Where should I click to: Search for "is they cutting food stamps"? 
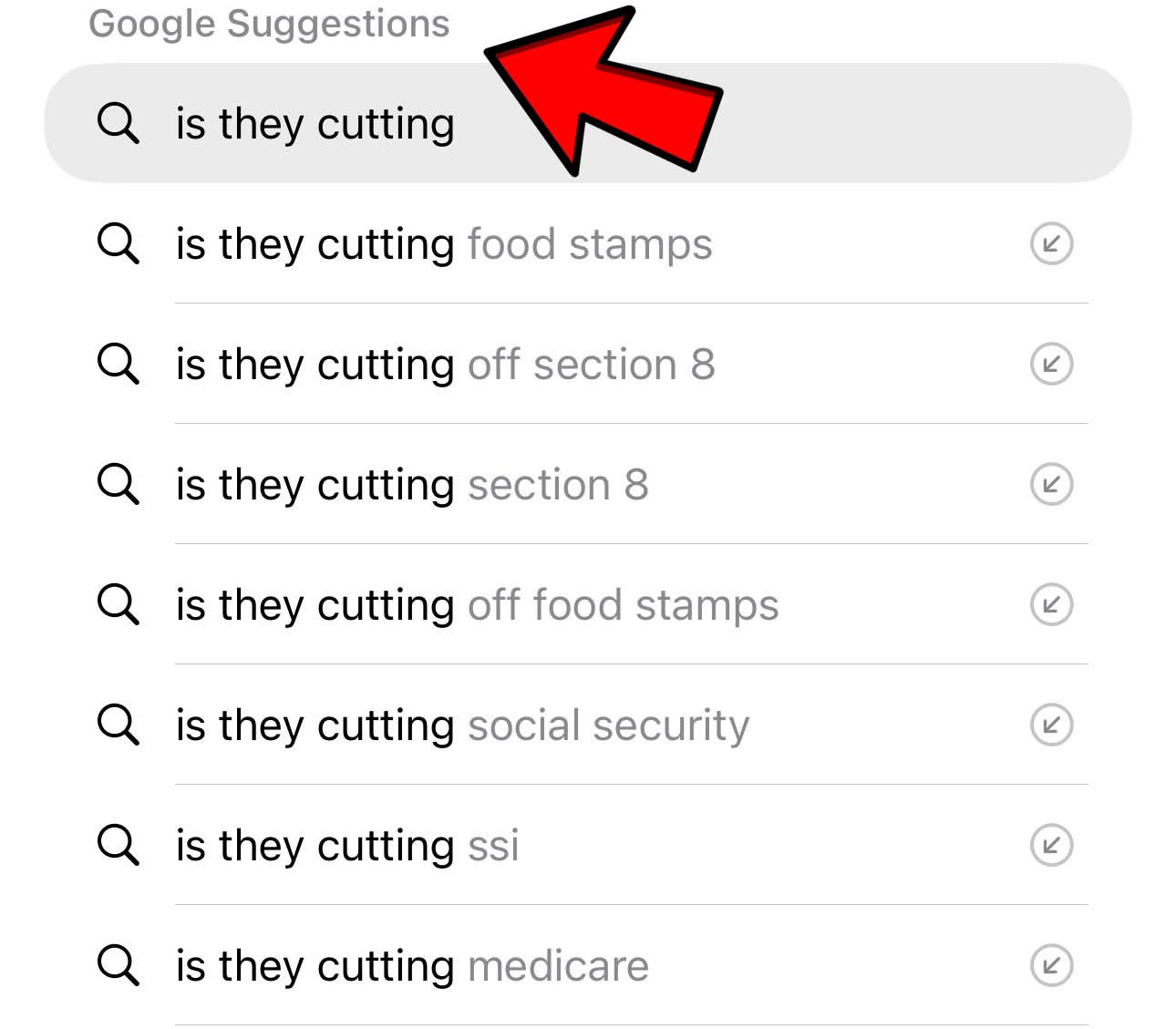click(x=443, y=244)
